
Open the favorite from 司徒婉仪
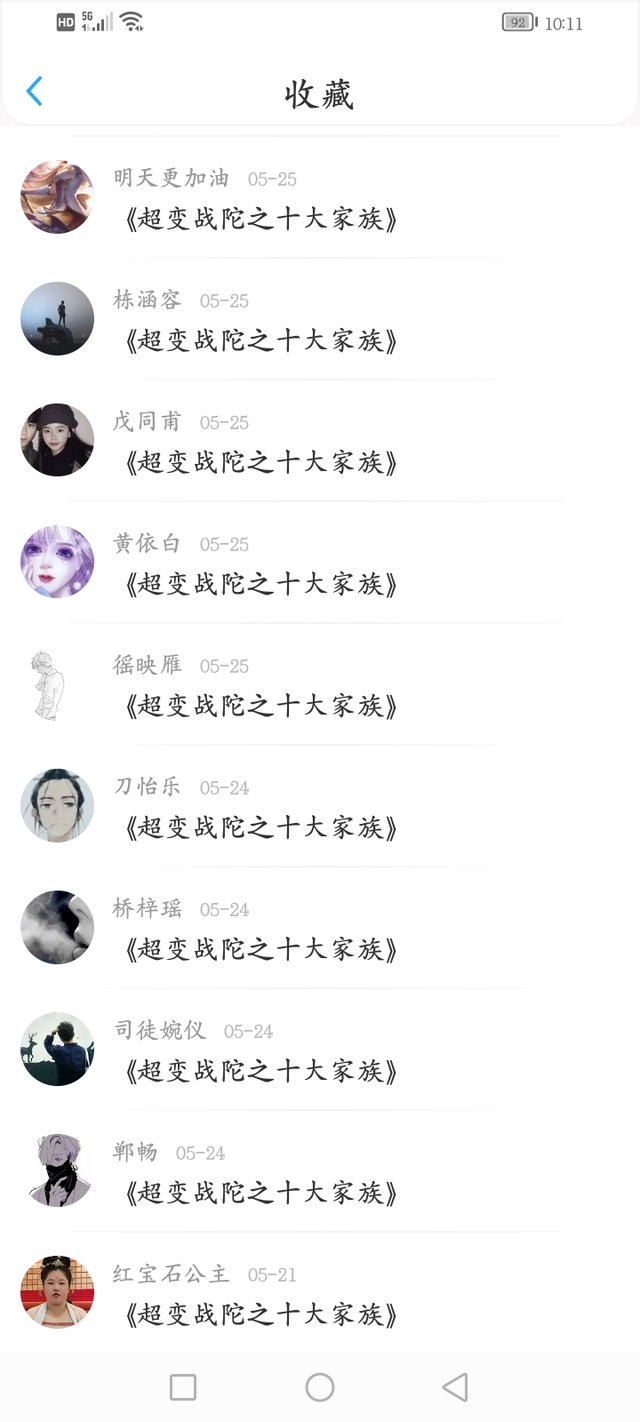260,1071
